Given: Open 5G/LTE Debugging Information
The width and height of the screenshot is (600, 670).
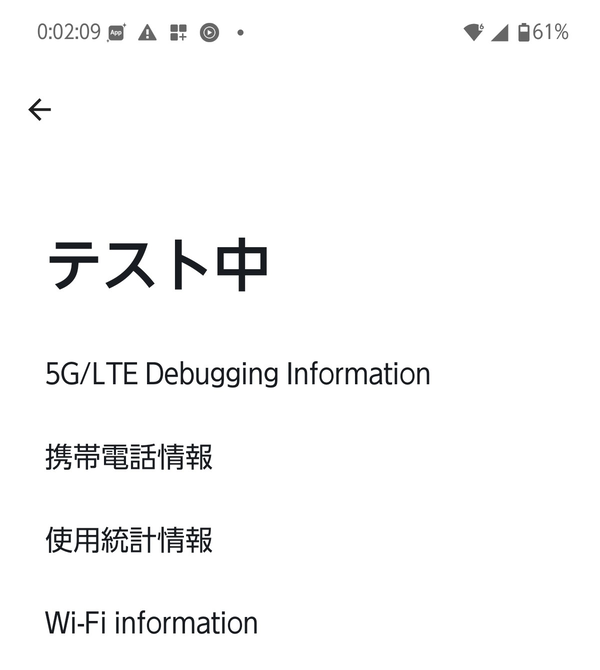Looking at the screenshot, I should click(238, 375).
